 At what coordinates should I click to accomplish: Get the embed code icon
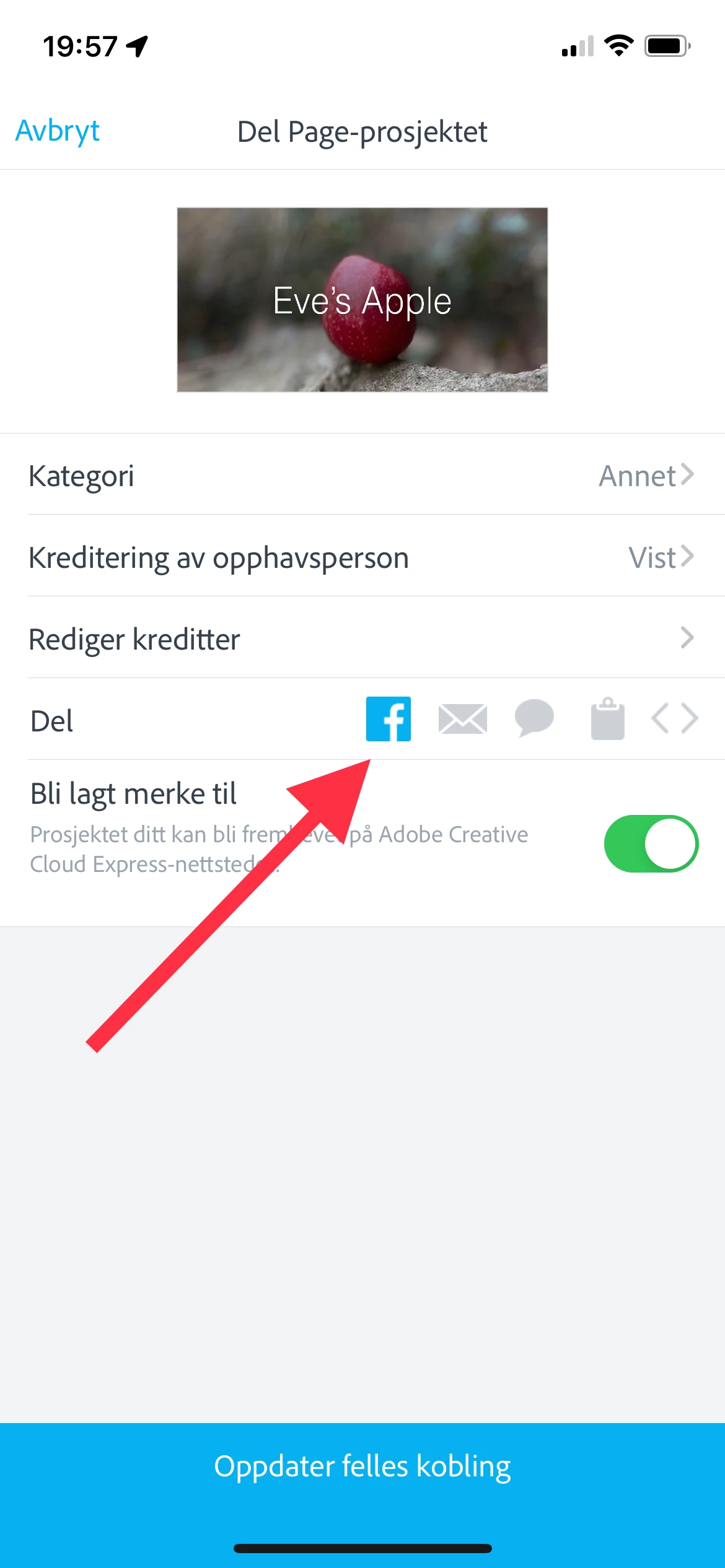pyautogui.click(x=674, y=719)
